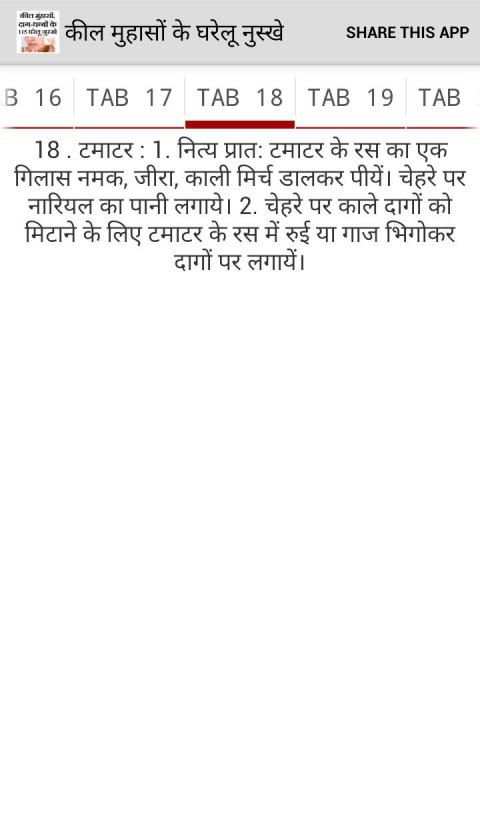Viewport: 480px width, 820px height.
Task: Go to the partially visible 16 tab
Action: pyautogui.click(x=35, y=98)
